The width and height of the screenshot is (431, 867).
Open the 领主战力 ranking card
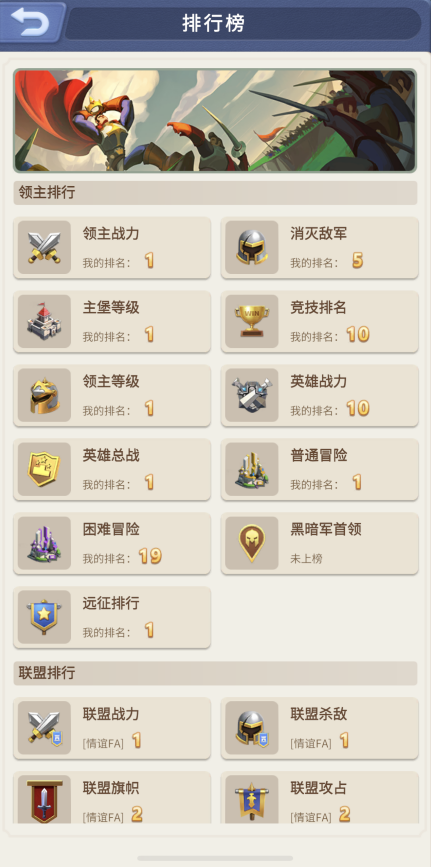point(112,247)
